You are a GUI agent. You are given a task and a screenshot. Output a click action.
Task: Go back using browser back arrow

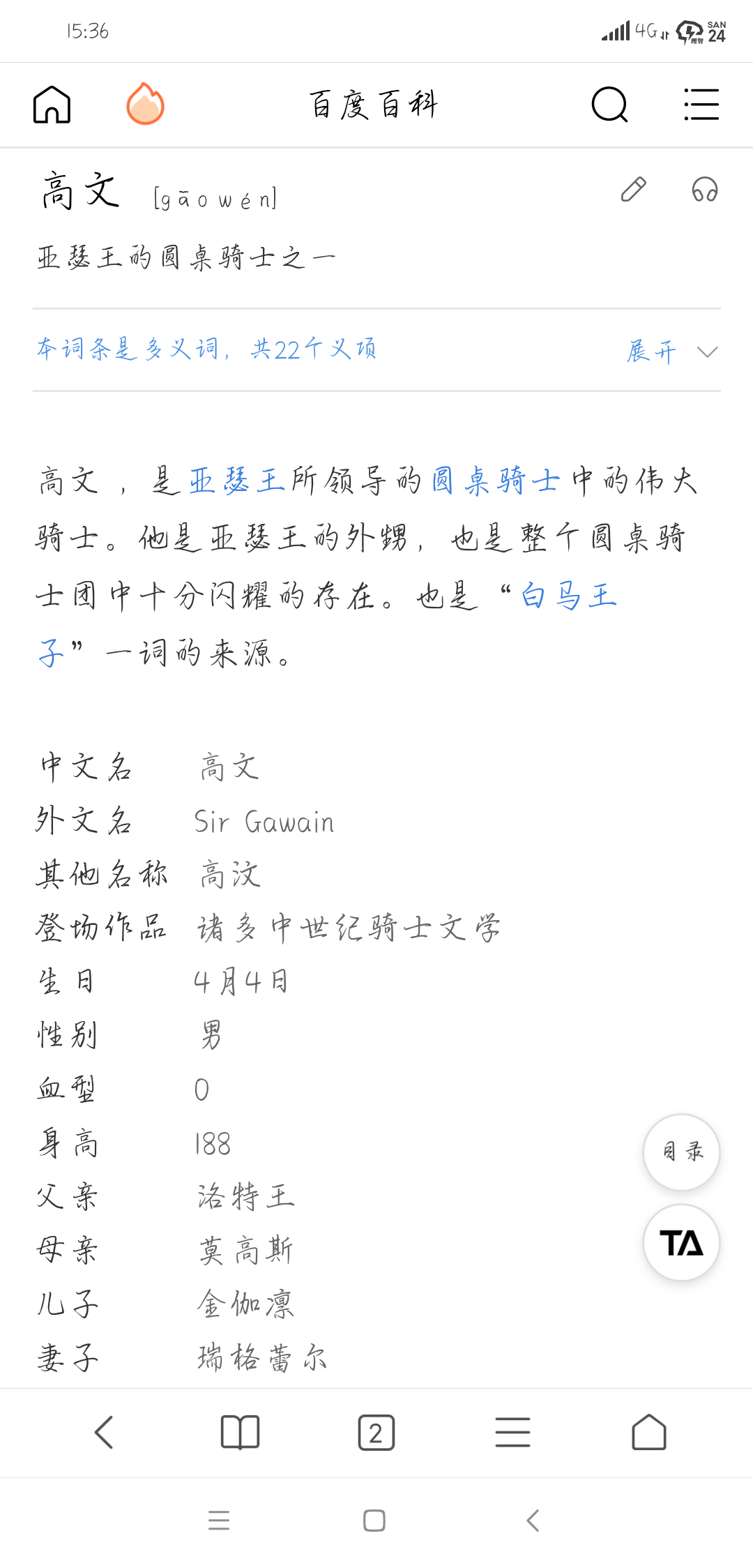(104, 1433)
